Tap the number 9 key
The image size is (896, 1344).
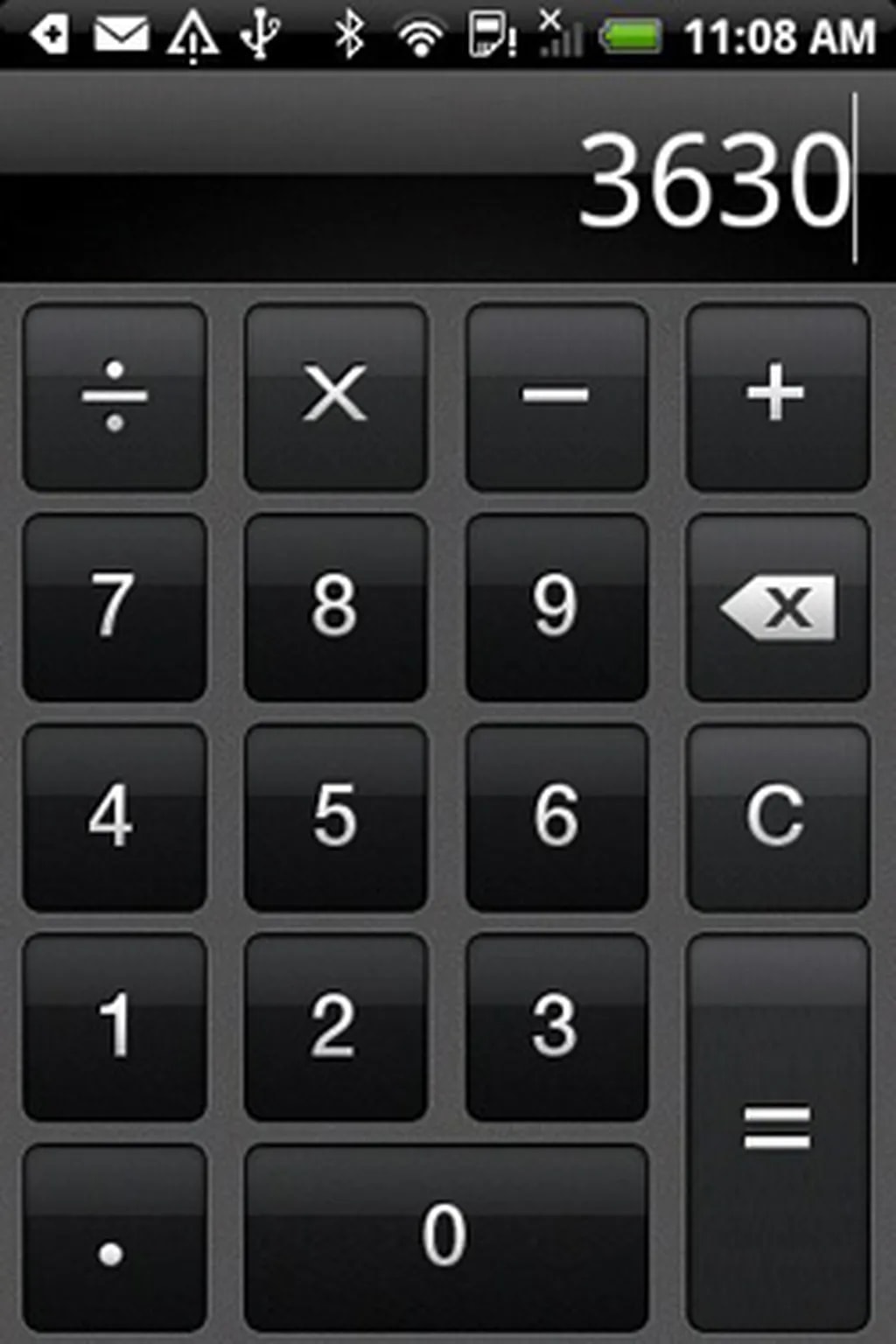click(x=556, y=607)
